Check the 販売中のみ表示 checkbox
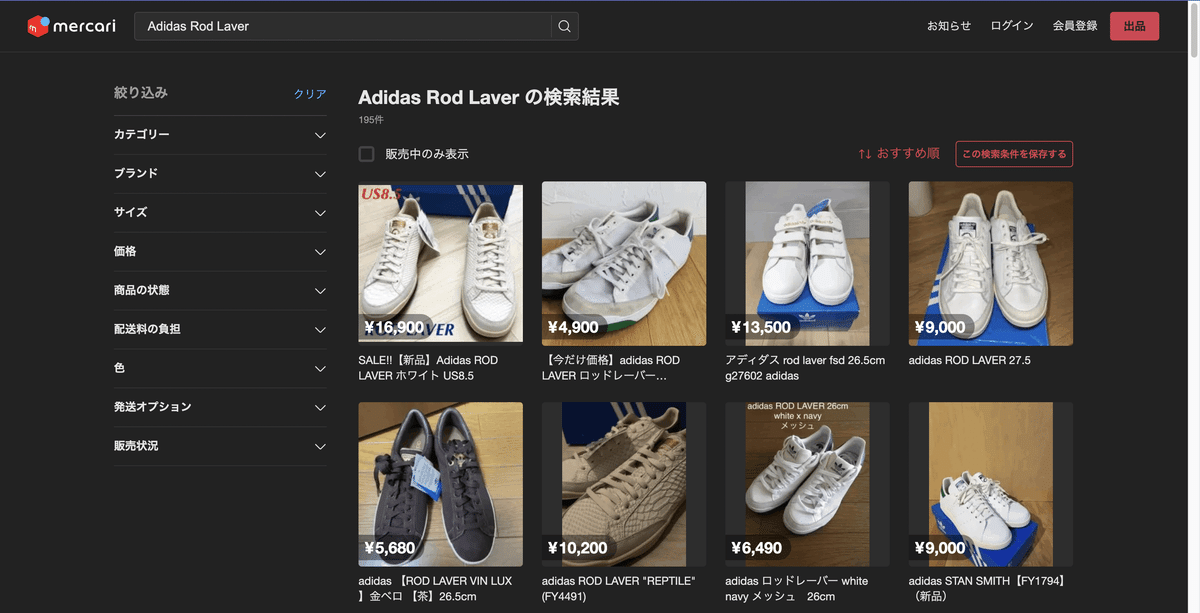1200x613 pixels. click(x=367, y=154)
